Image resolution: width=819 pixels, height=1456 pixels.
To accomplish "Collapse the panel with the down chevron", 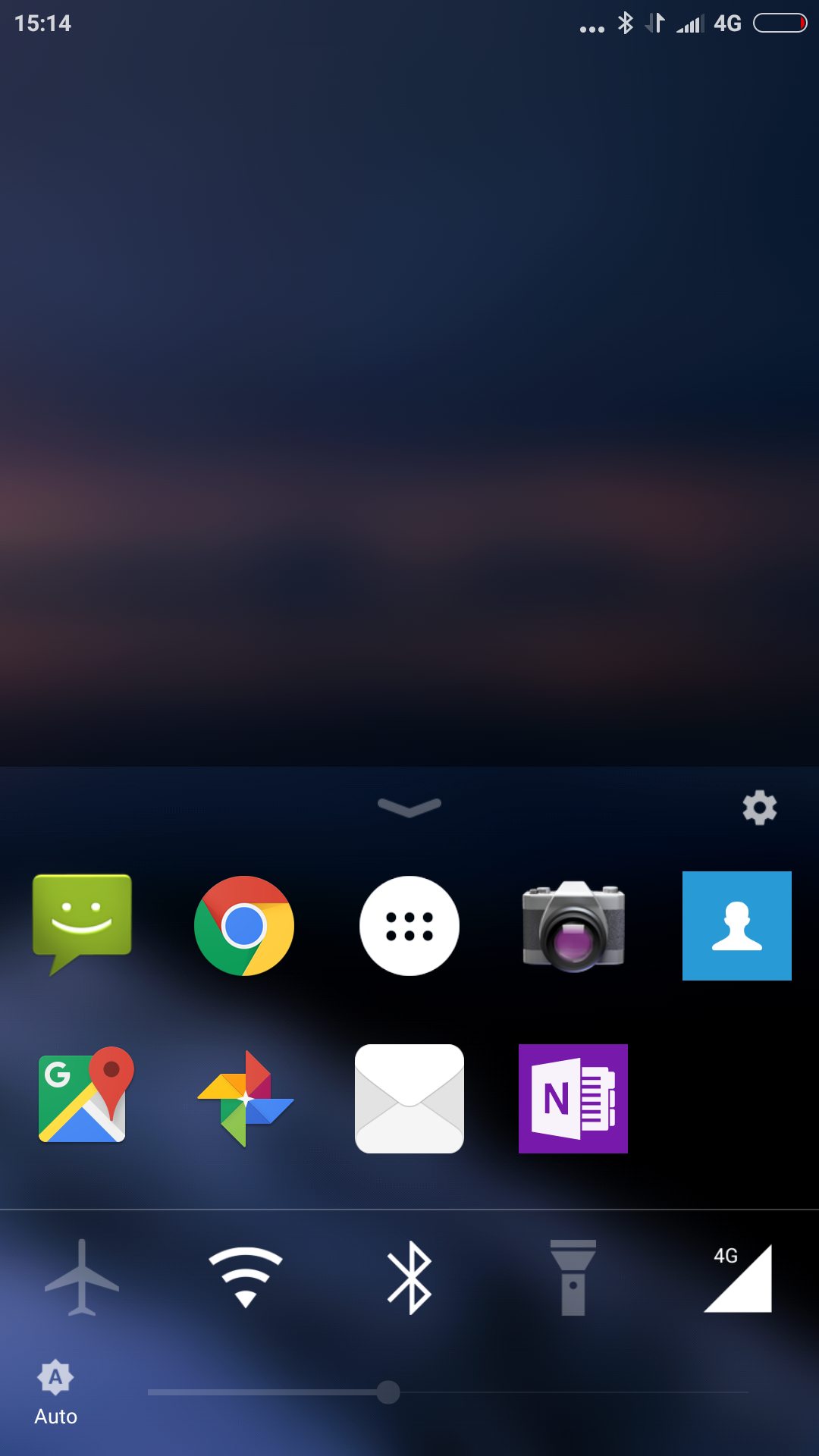I will (x=409, y=808).
